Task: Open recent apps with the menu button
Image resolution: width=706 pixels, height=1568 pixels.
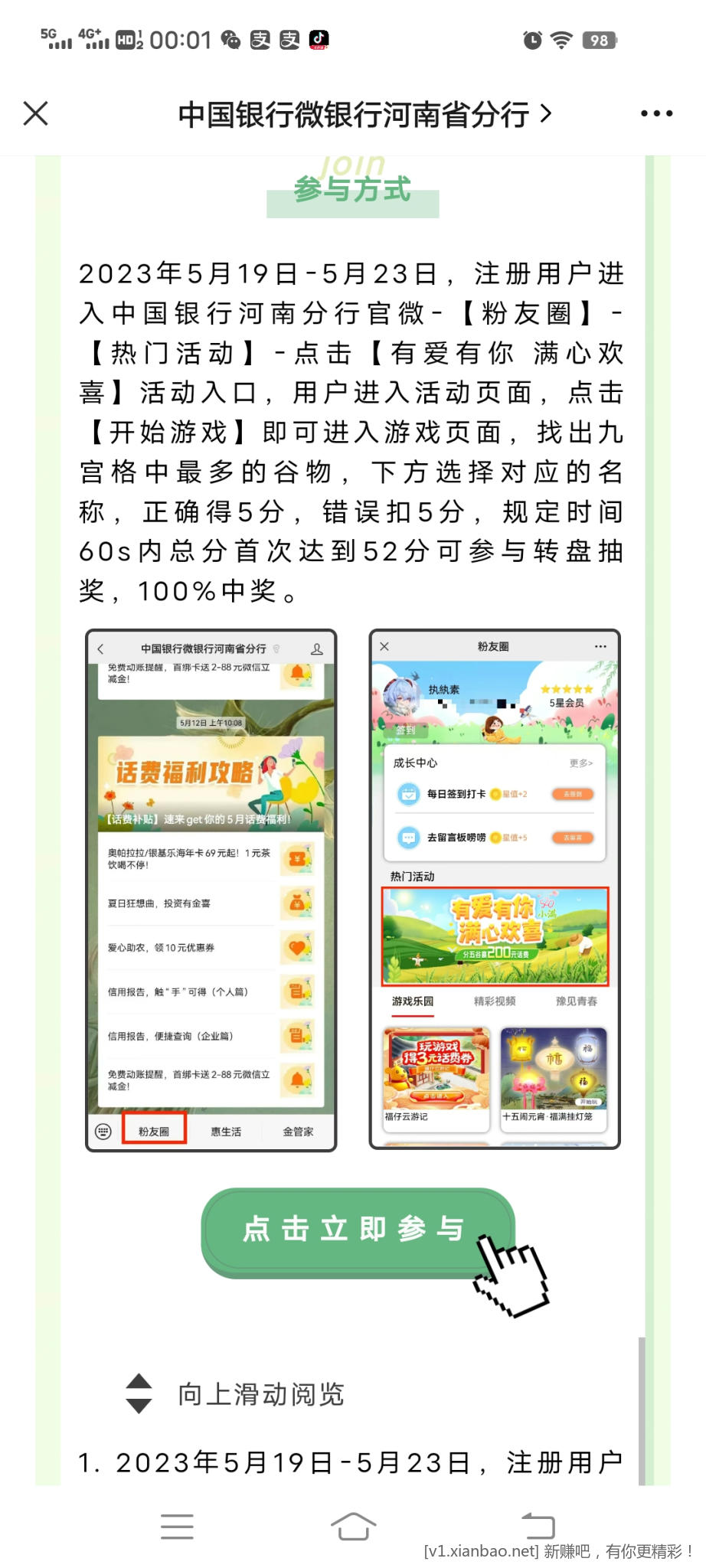Action: (177, 1526)
